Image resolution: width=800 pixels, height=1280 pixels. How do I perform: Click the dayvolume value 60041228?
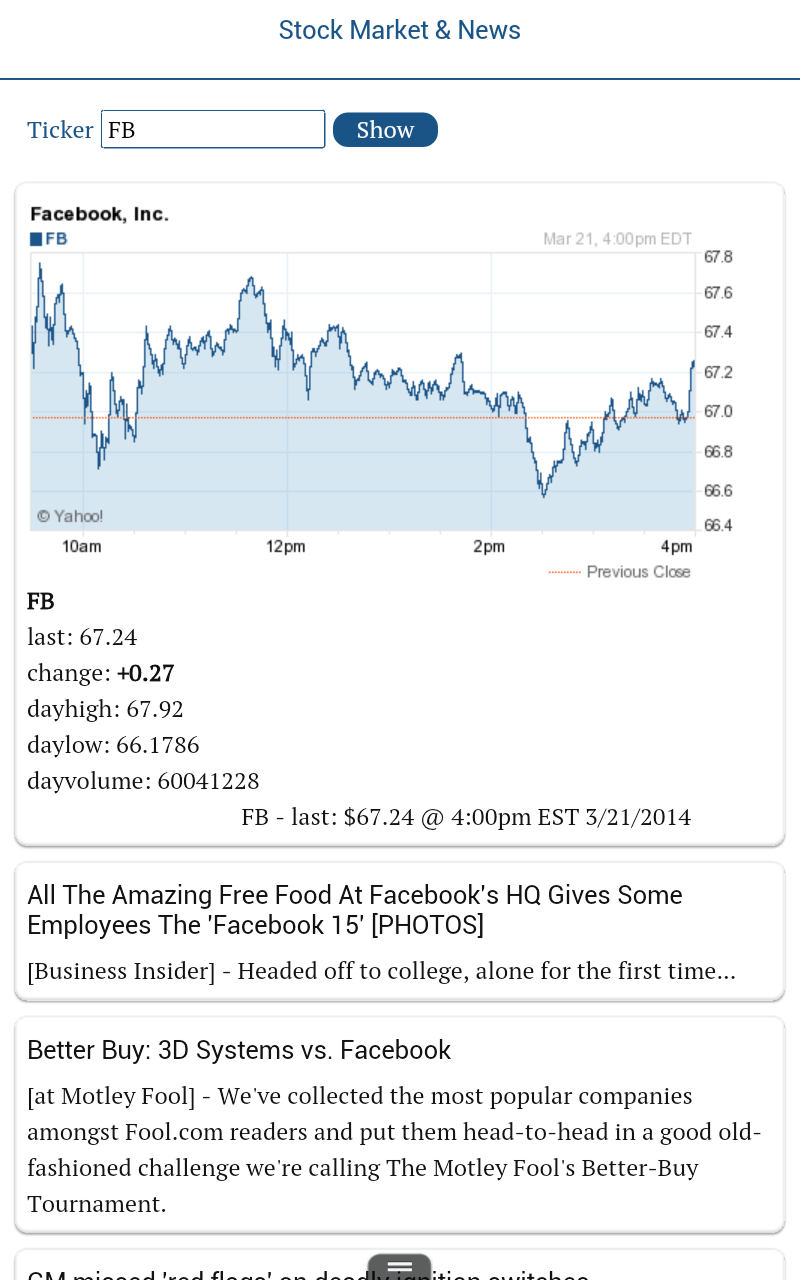(143, 780)
